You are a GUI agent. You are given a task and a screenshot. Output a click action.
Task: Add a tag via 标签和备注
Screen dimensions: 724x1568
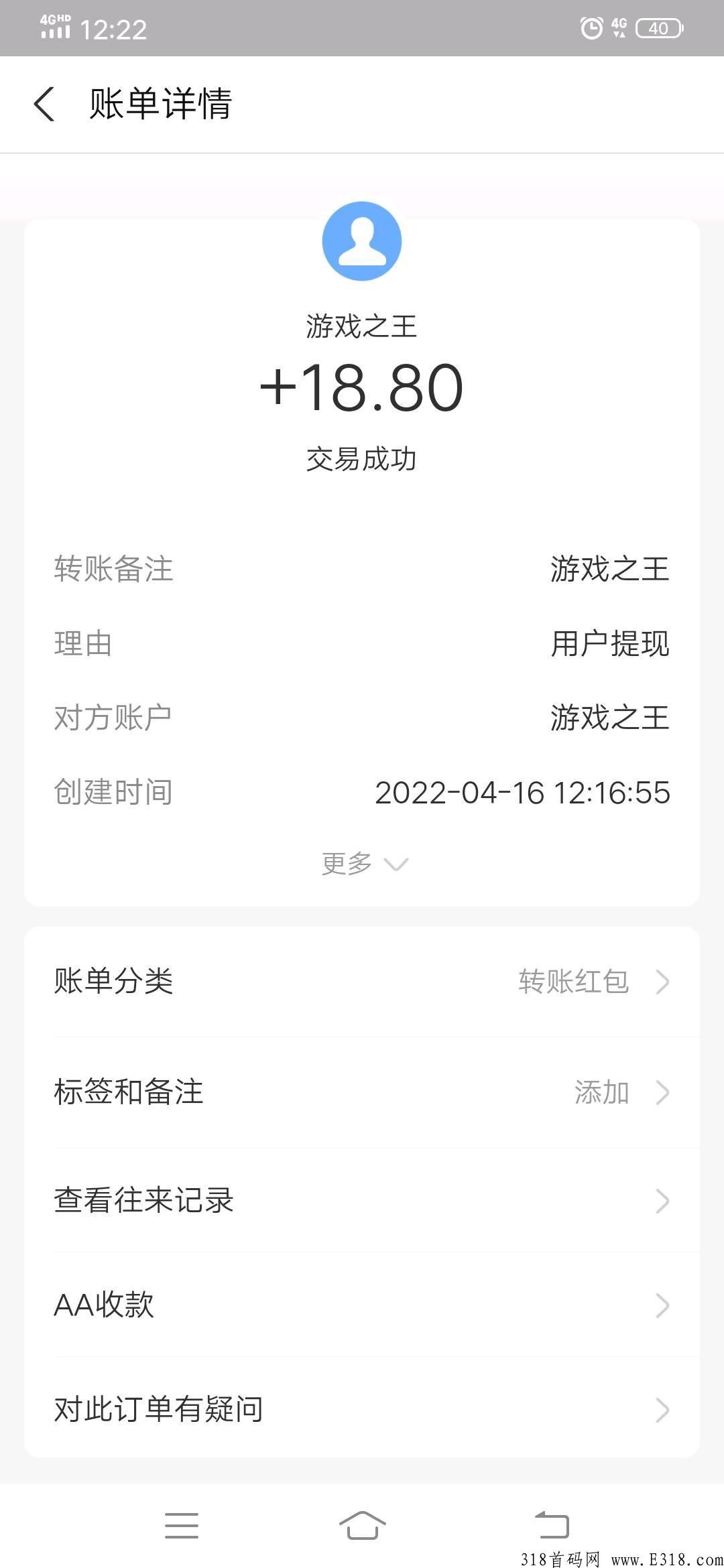tap(362, 1092)
